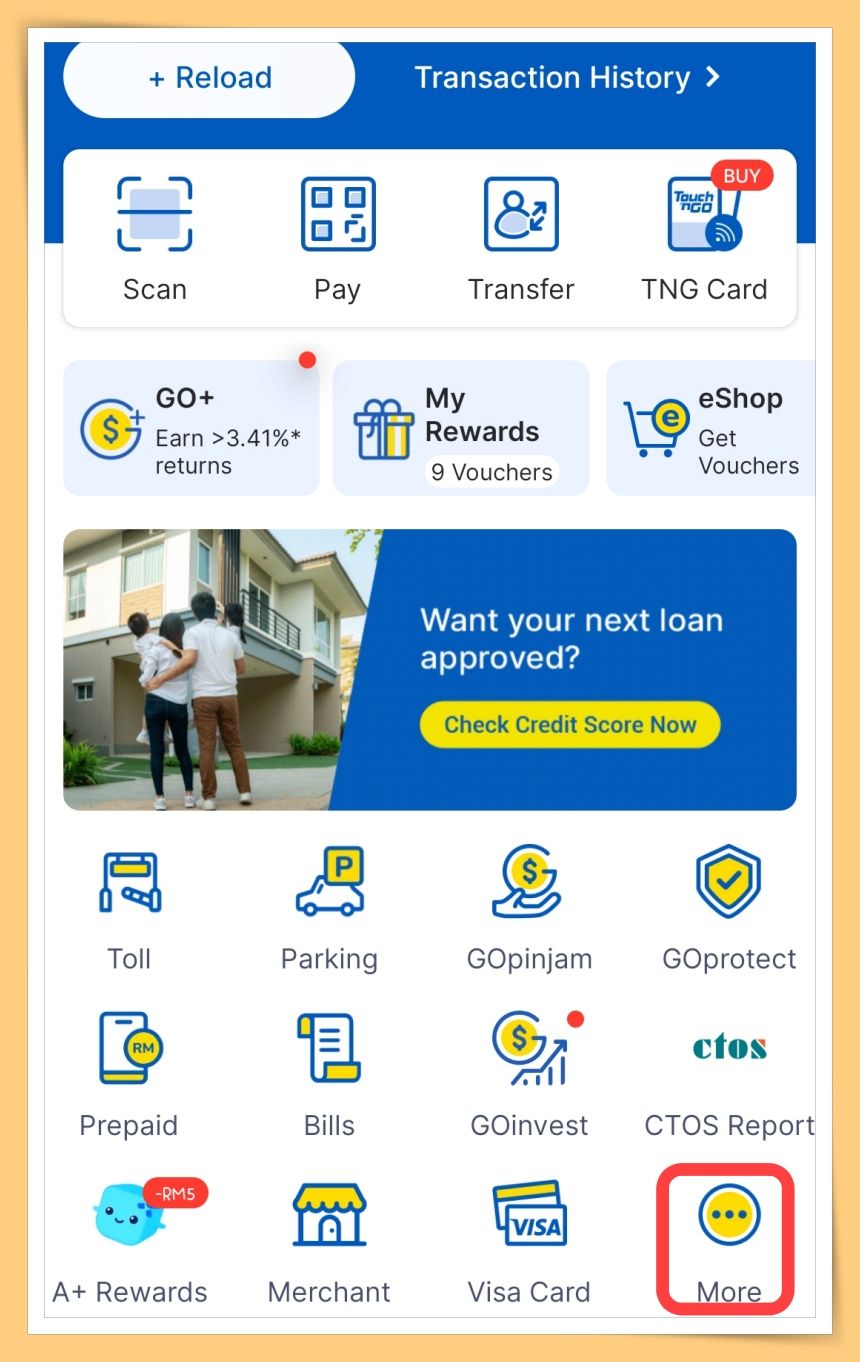Tap Check Credit Score Now
The image size is (860, 1362).
(x=570, y=725)
